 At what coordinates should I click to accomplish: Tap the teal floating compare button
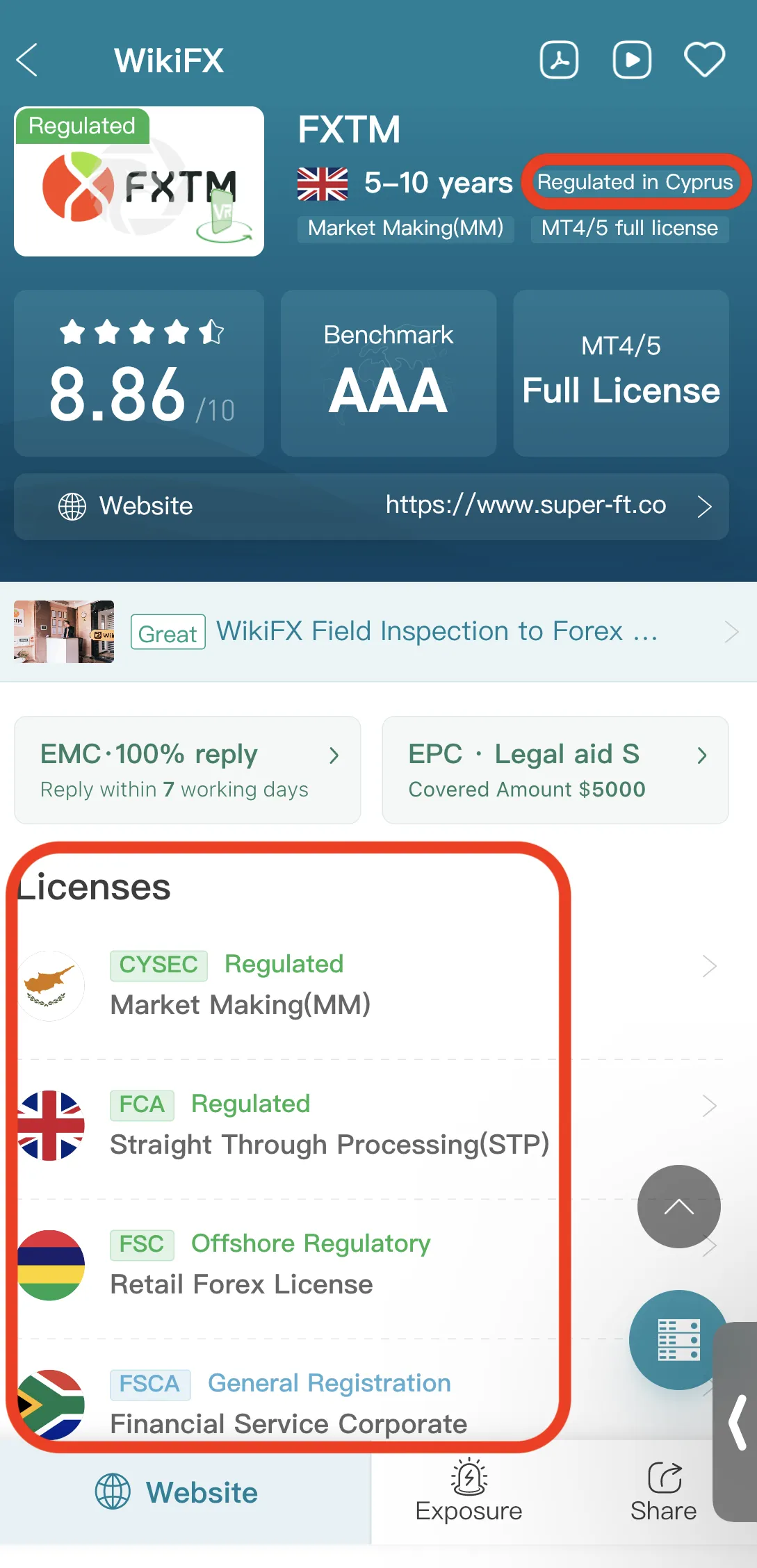point(678,1339)
